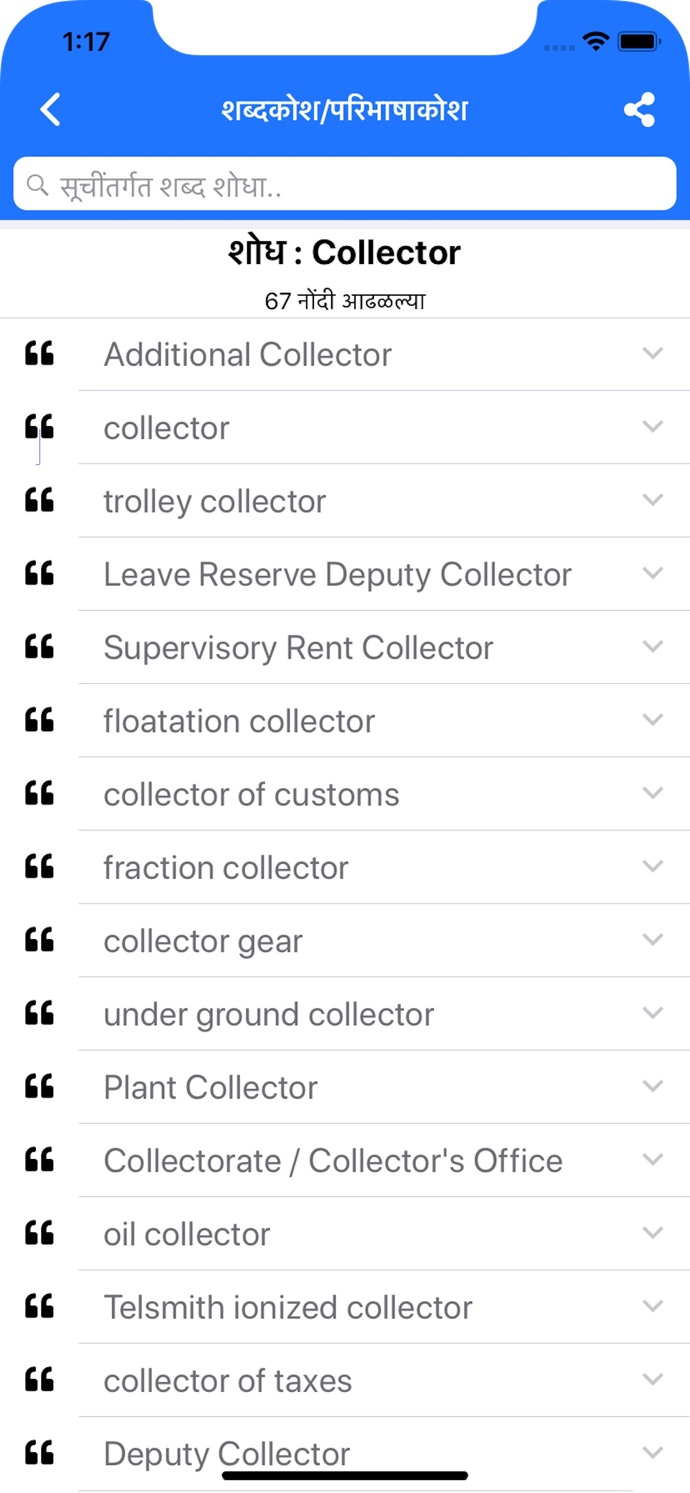Share this dictionary search result

pos(639,109)
